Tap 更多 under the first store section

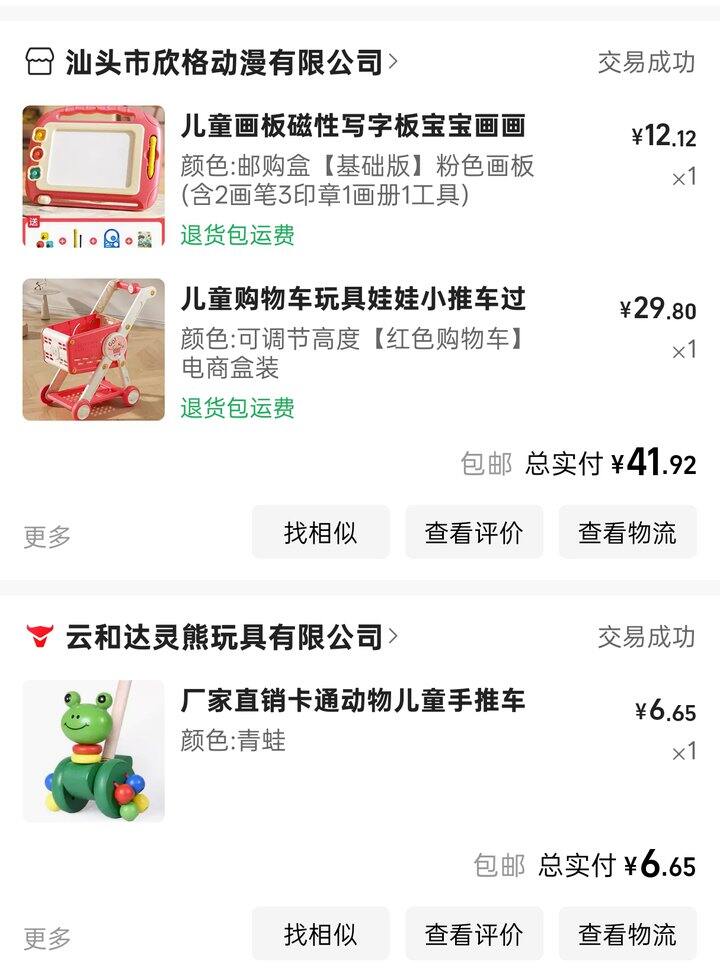point(44,533)
